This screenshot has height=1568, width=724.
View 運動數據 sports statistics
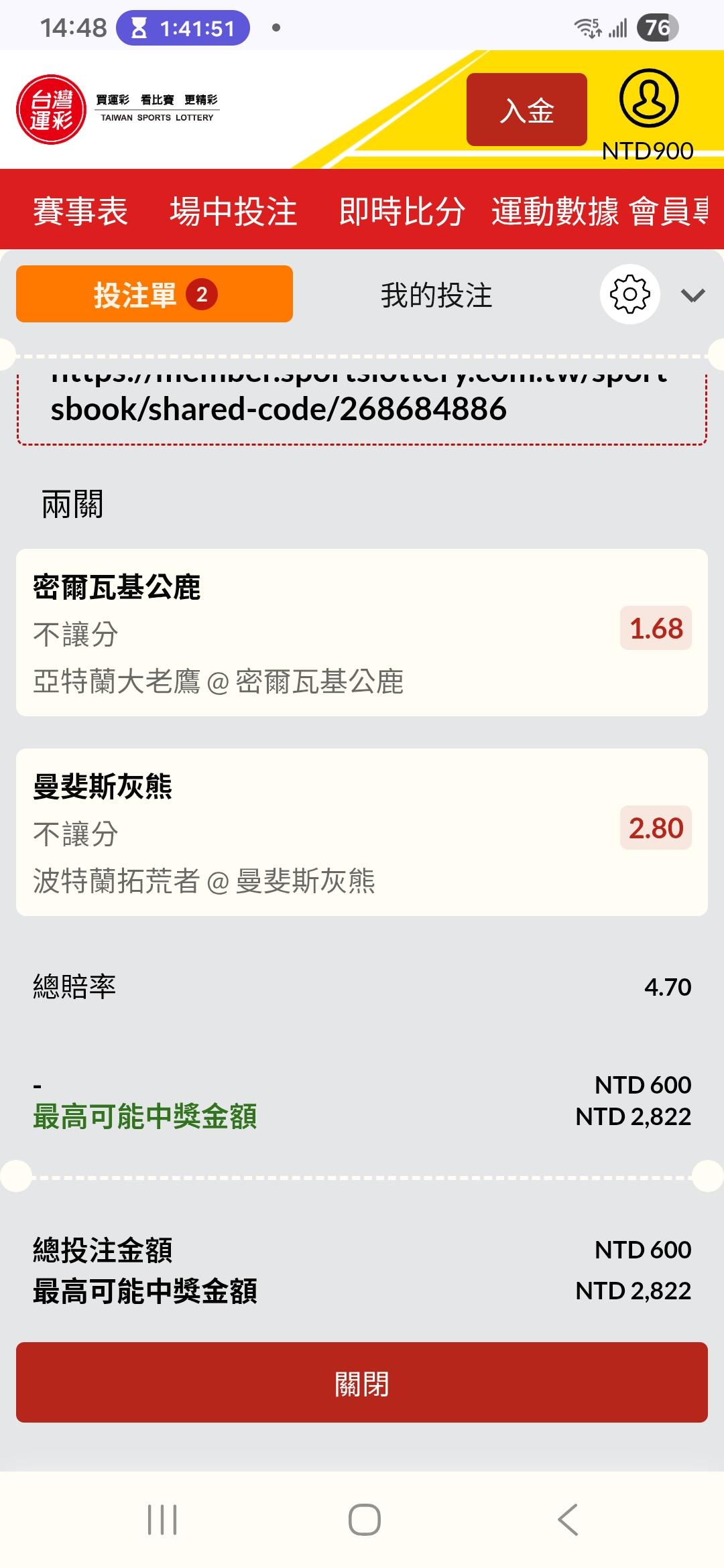coord(554,212)
